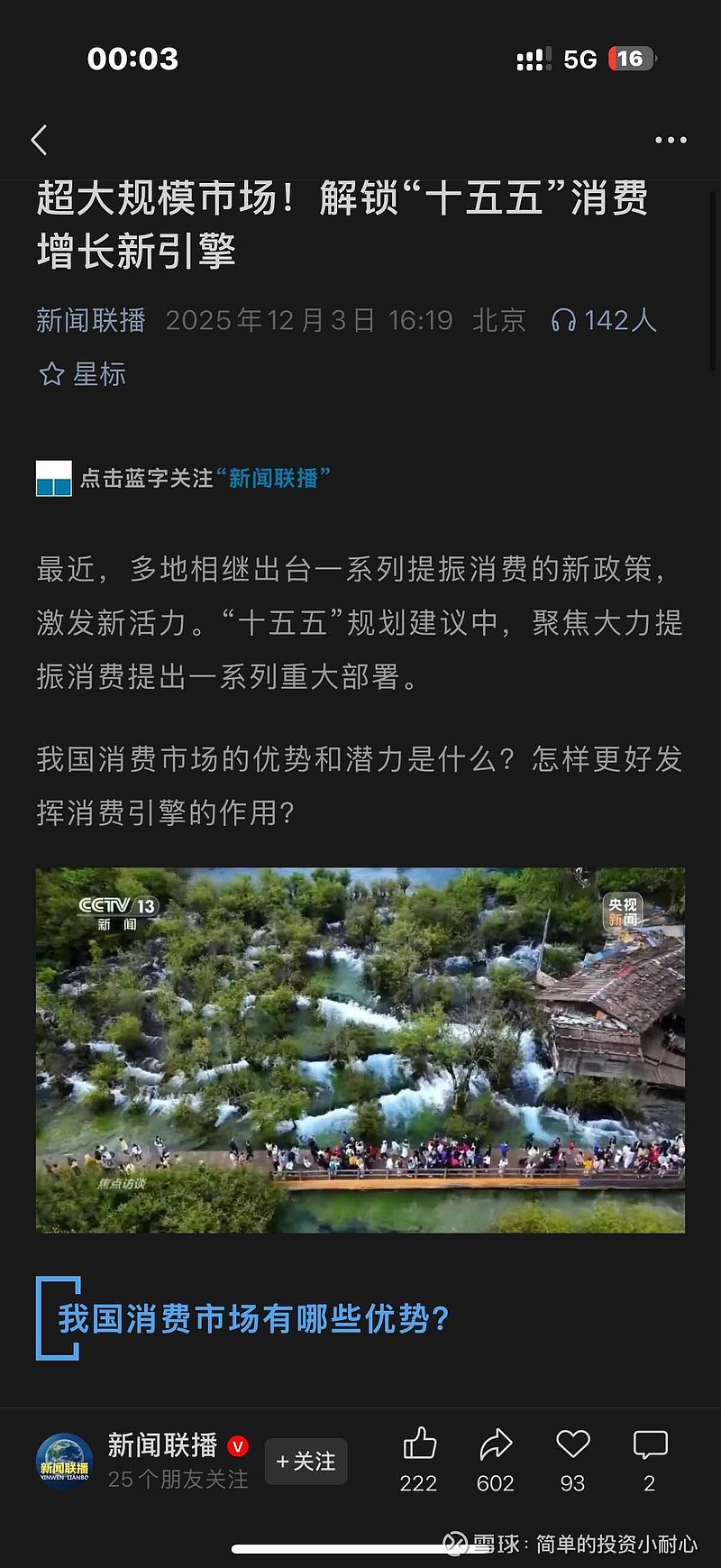
Task: Tap the +关注 follow button
Action: 306,1462
